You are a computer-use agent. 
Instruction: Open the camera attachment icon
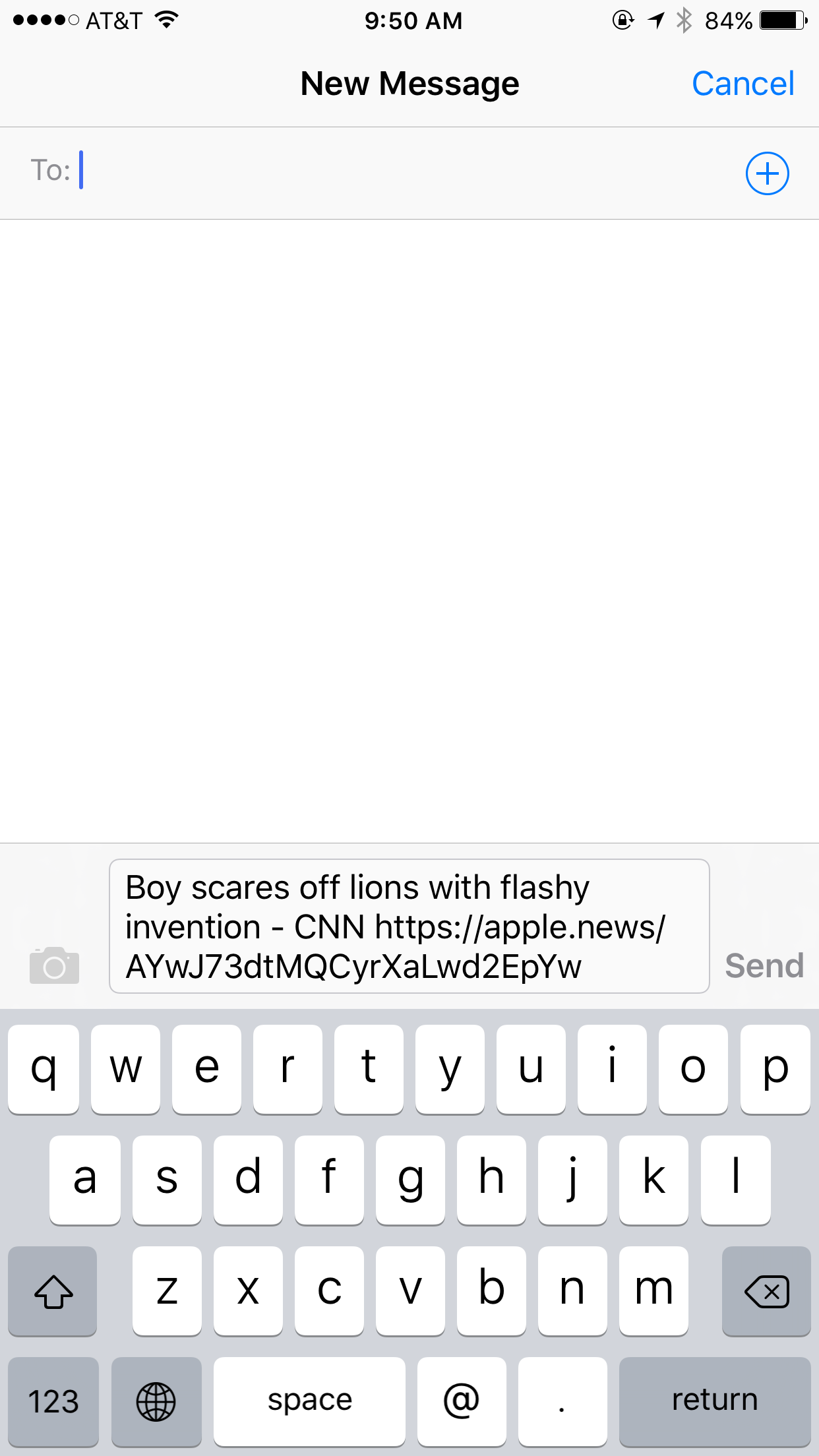pyautogui.click(x=54, y=965)
